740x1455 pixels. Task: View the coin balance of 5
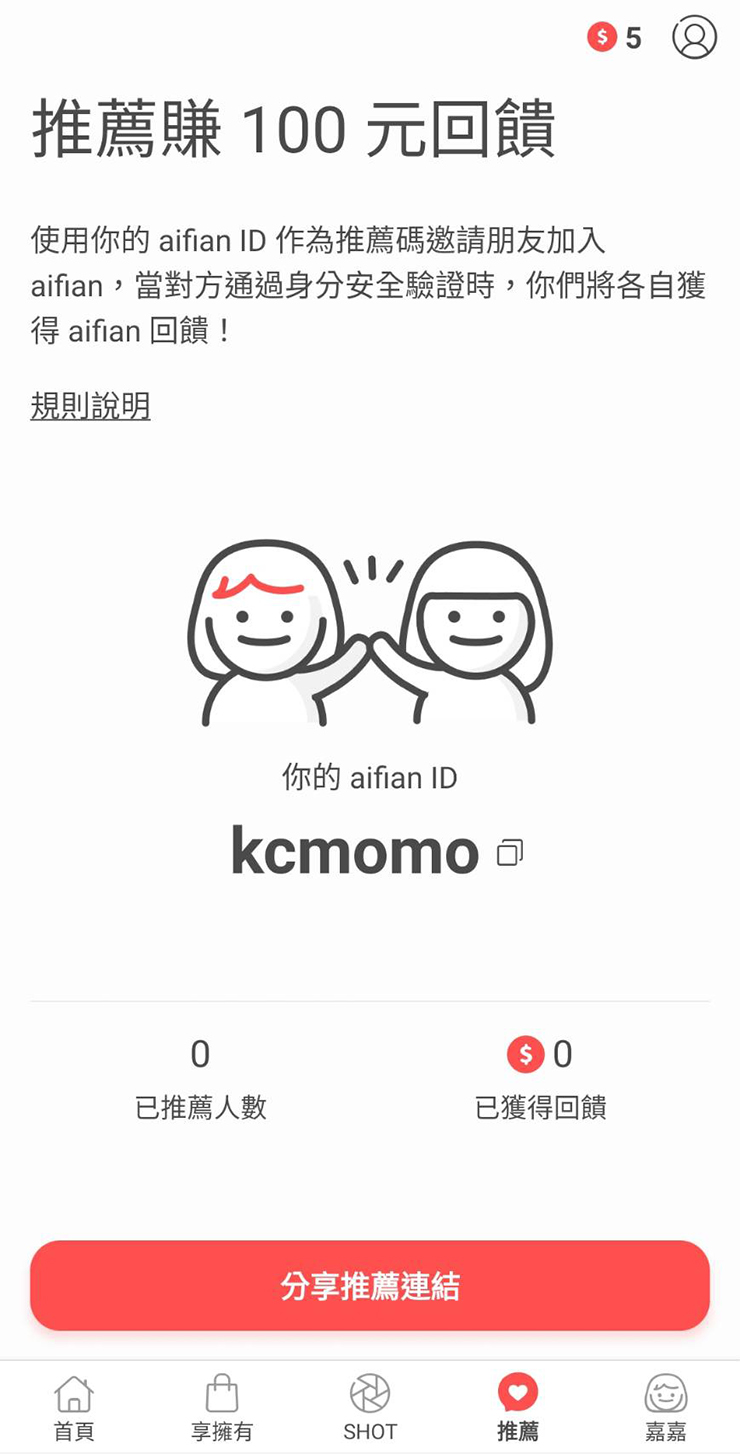615,38
